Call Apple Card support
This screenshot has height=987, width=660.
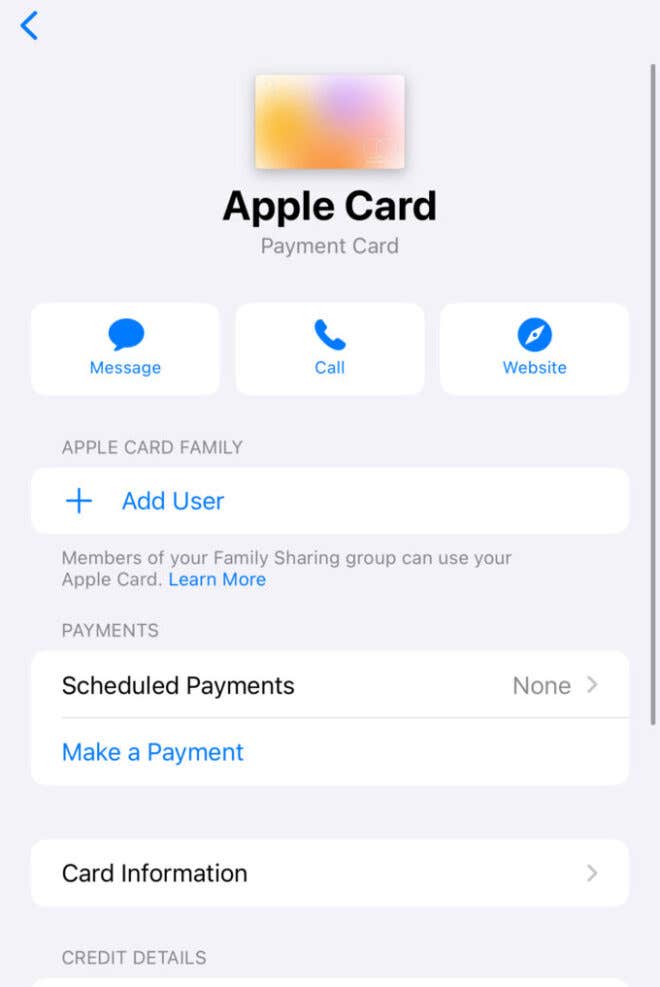[329, 348]
